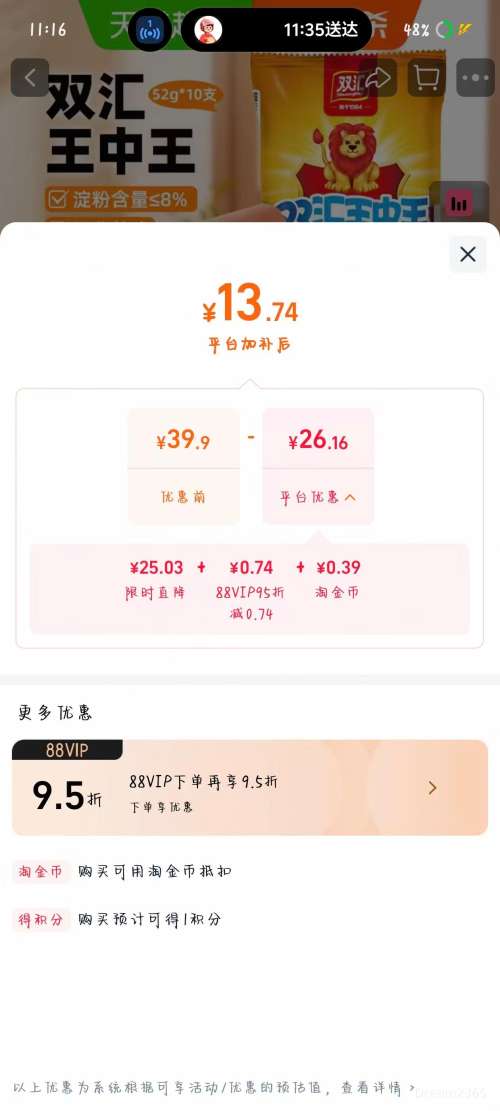Close the price details sheet
Screen dimensions: 500x1111
(x=467, y=254)
